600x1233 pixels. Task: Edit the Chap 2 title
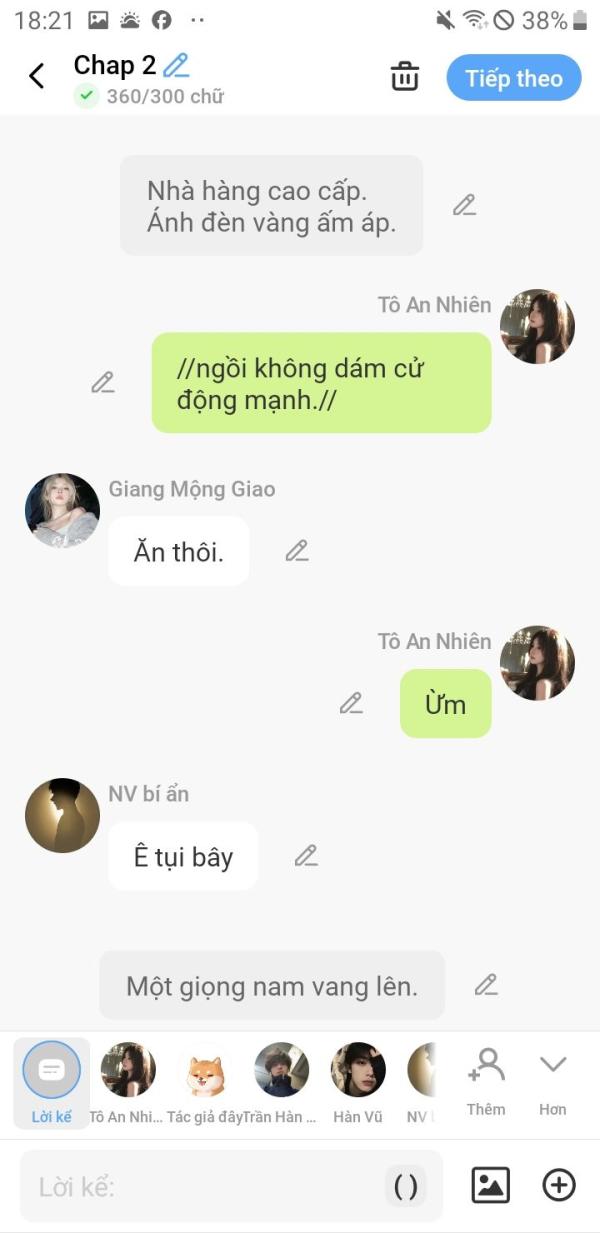[176, 66]
